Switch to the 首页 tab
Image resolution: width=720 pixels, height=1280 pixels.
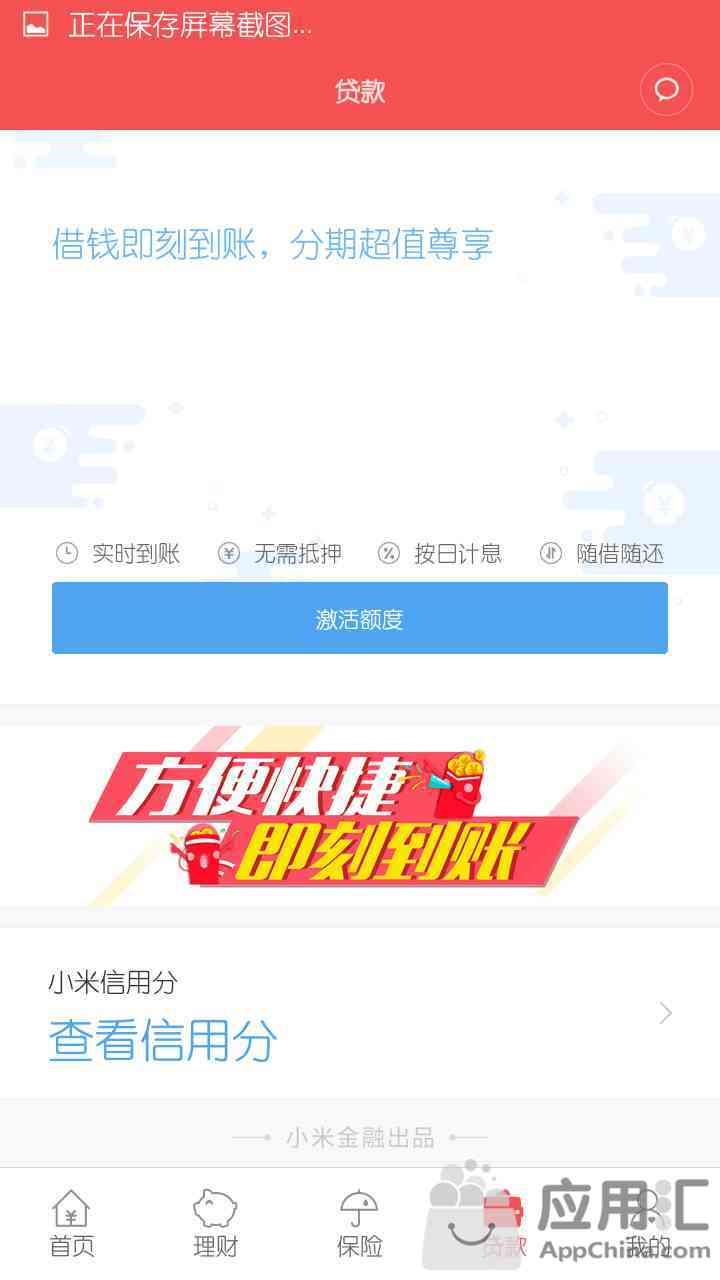pyautogui.click(x=72, y=1225)
